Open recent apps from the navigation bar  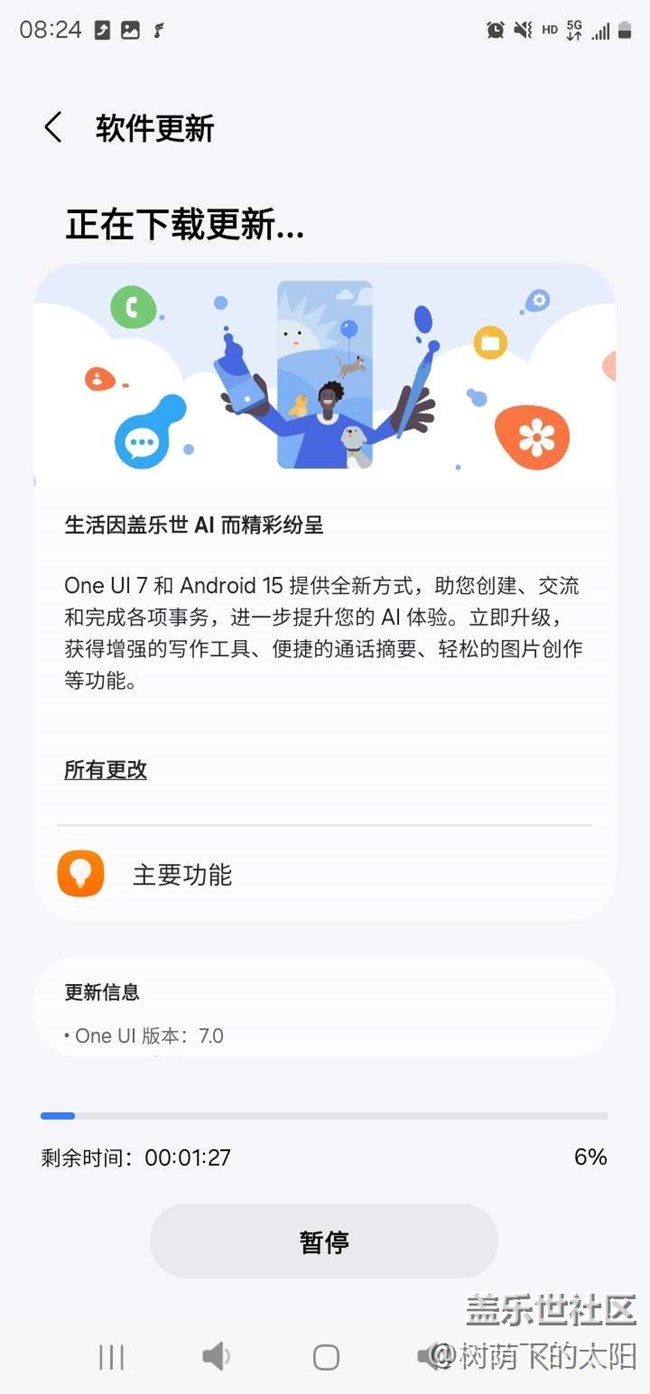[x=111, y=1357]
